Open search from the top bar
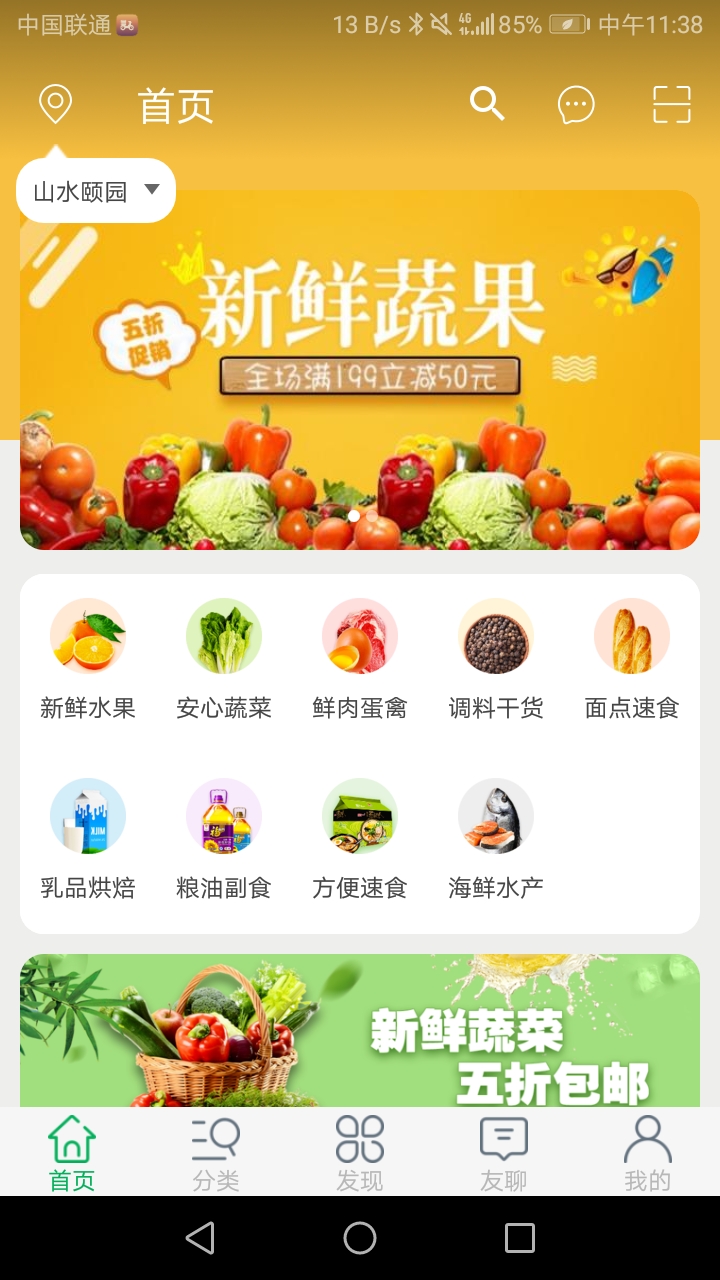Image resolution: width=720 pixels, height=1280 pixels. tap(487, 104)
